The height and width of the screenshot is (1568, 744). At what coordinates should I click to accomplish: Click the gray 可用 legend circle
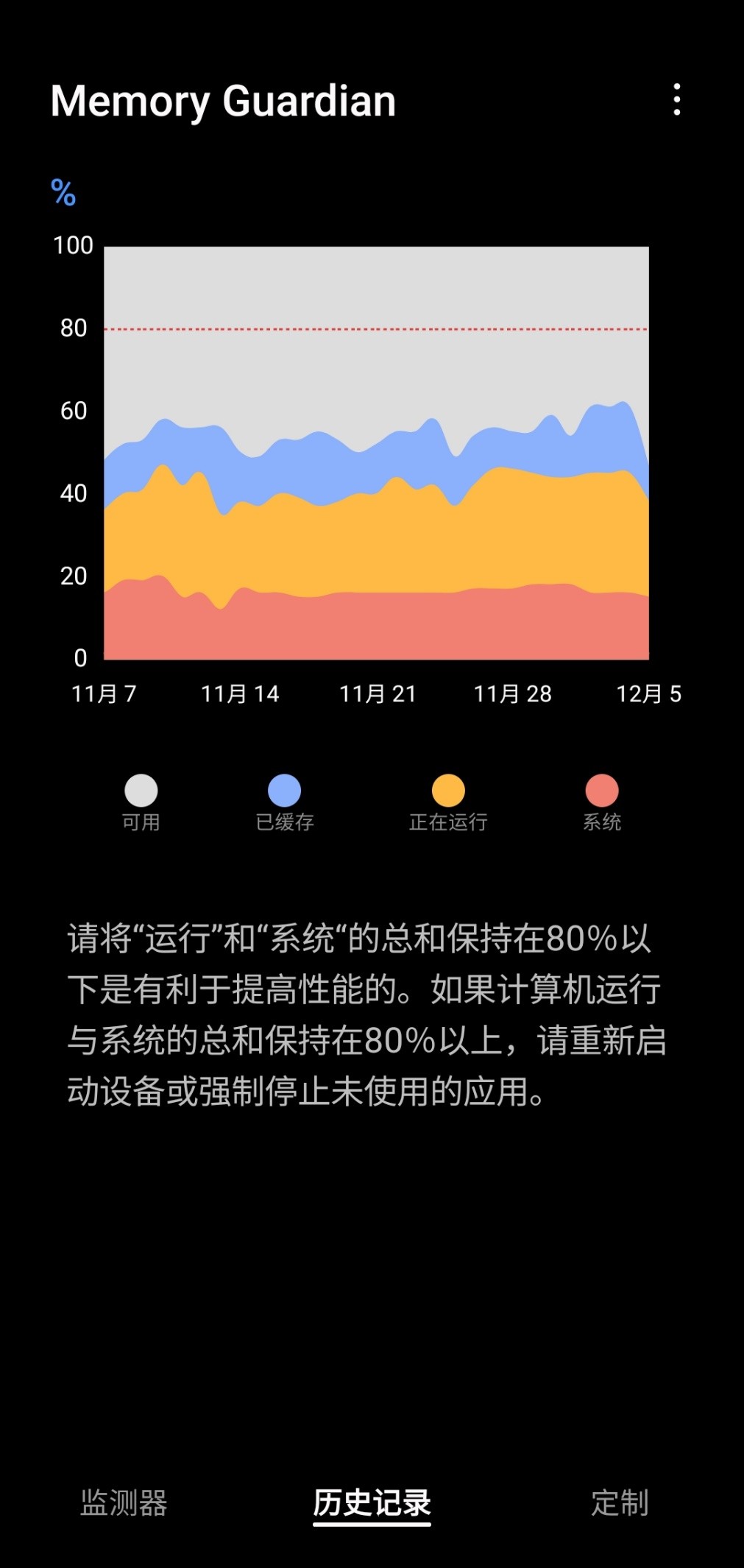click(141, 791)
